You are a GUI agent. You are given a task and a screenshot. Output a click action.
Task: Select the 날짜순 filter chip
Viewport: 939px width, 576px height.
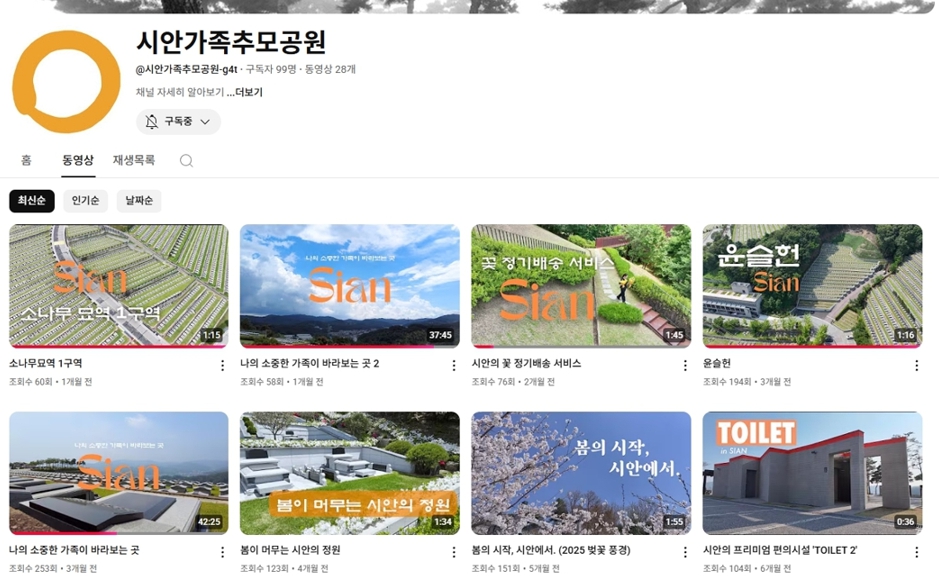[138, 201]
